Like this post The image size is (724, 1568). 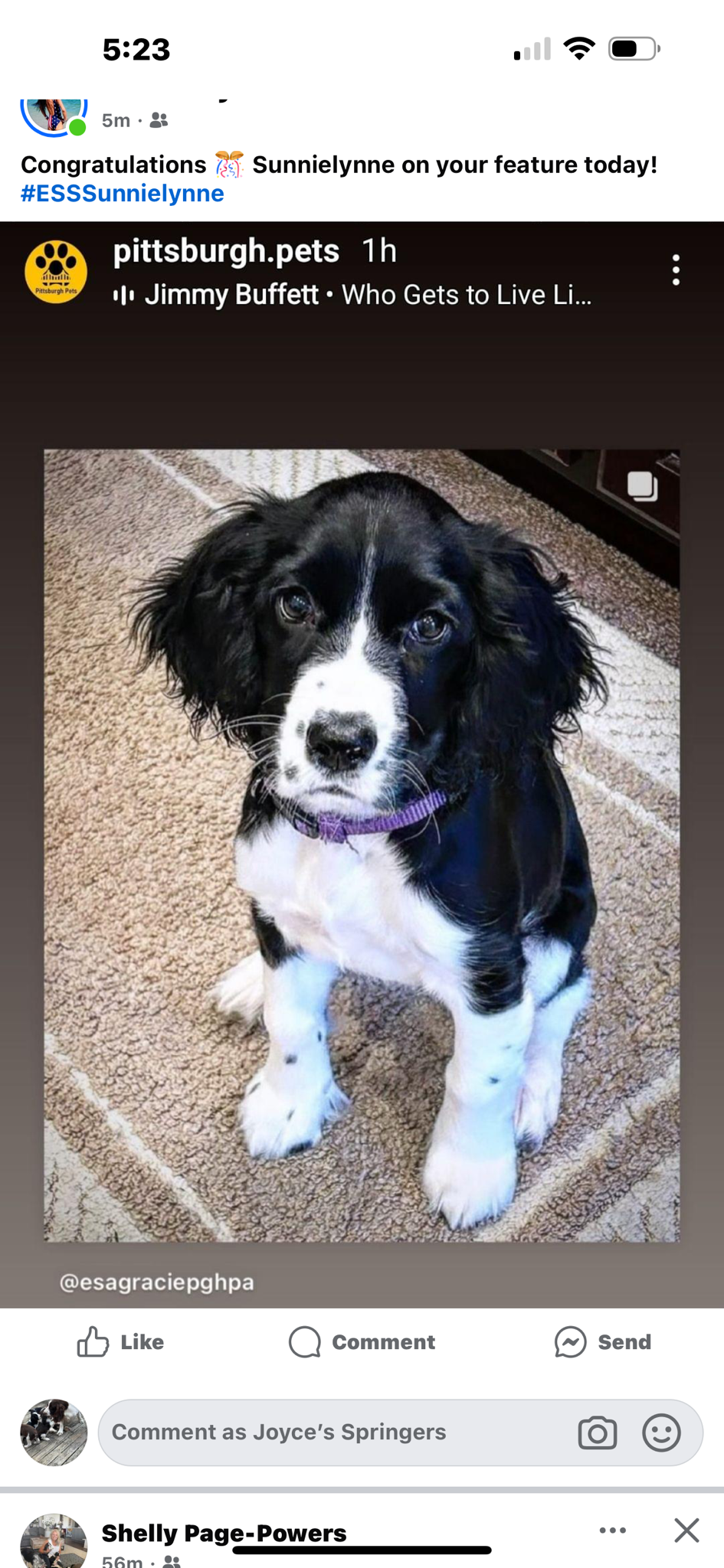pyautogui.click(x=121, y=1342)
